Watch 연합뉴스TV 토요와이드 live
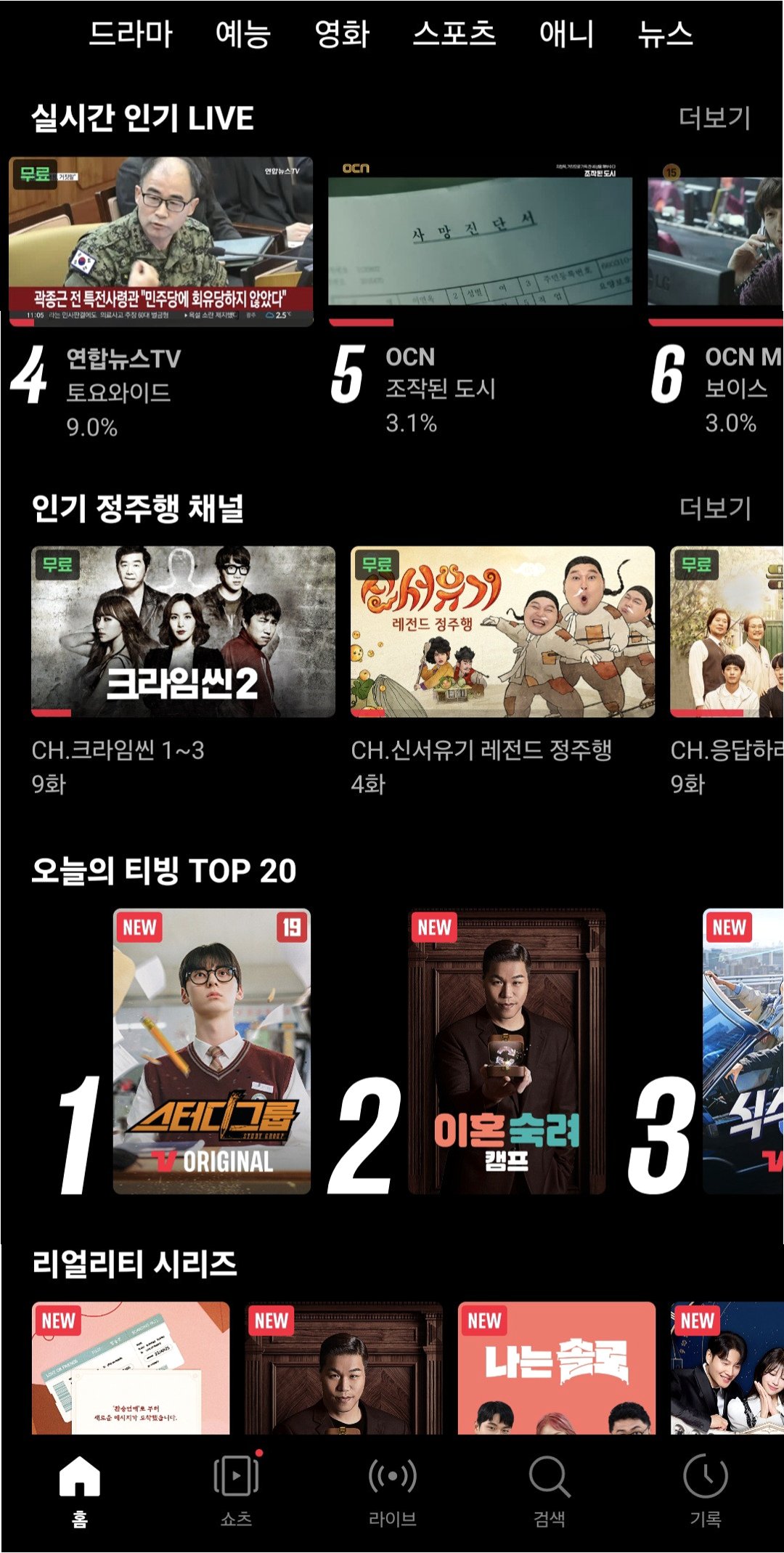 160,242
